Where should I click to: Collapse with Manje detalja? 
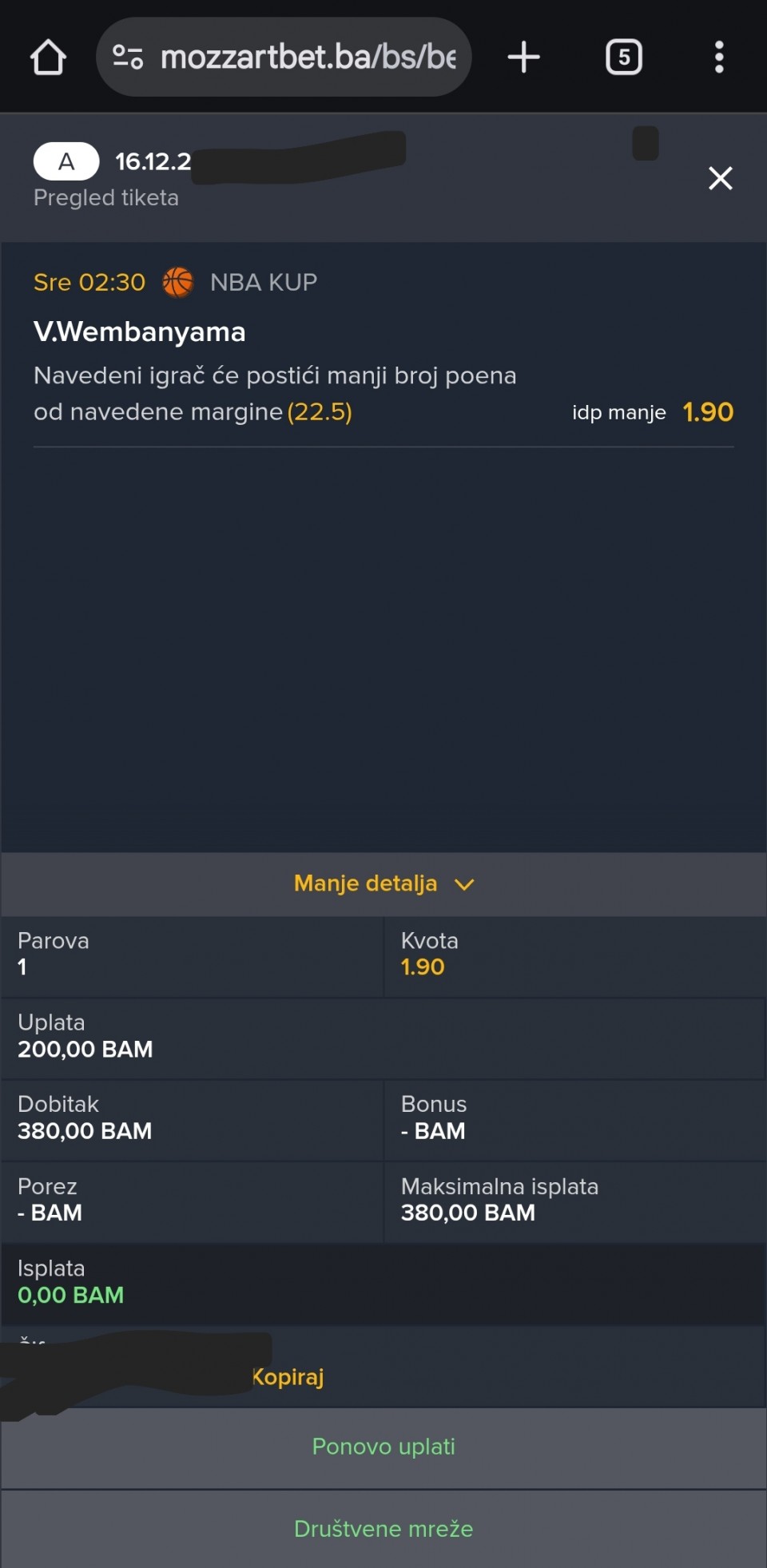click(x=383, y=883)
